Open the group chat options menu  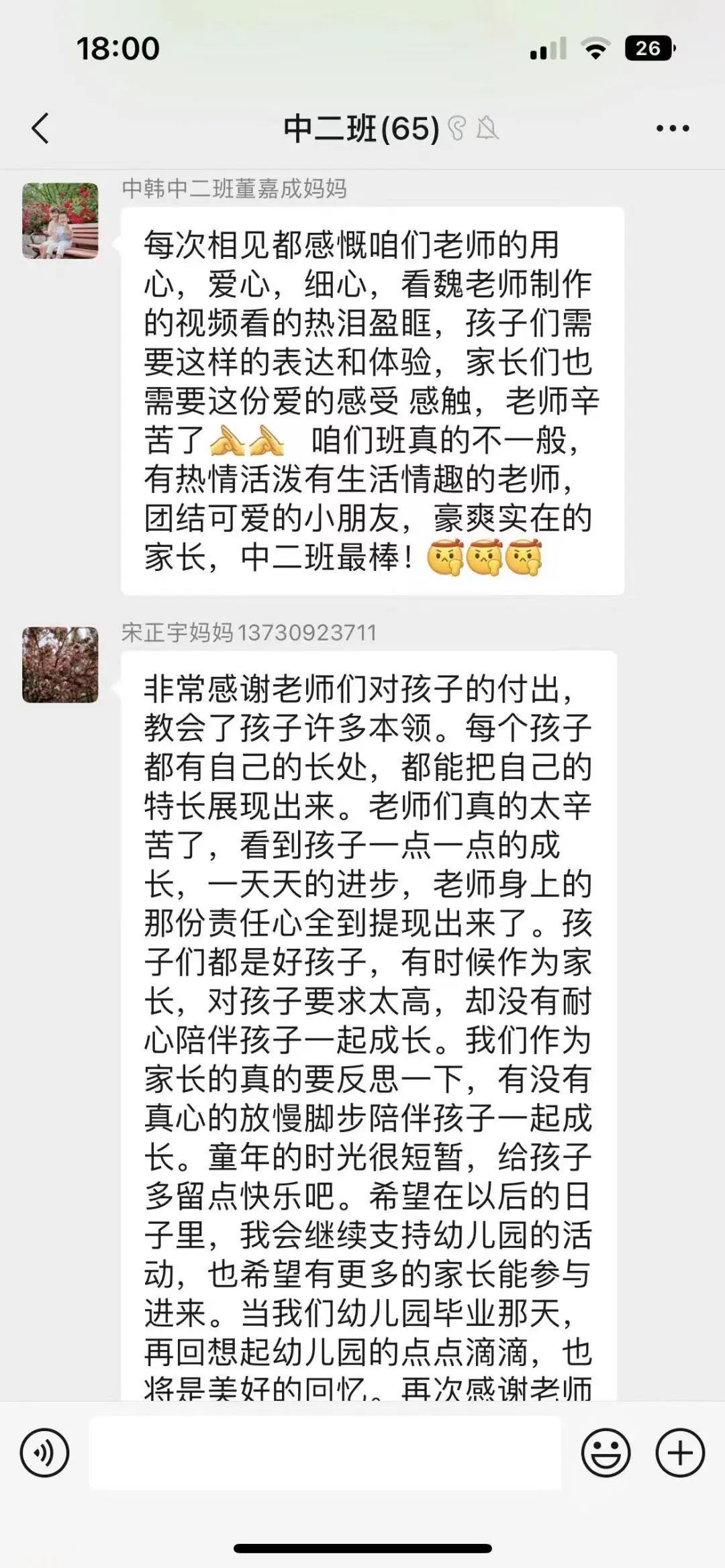[672, 128]
